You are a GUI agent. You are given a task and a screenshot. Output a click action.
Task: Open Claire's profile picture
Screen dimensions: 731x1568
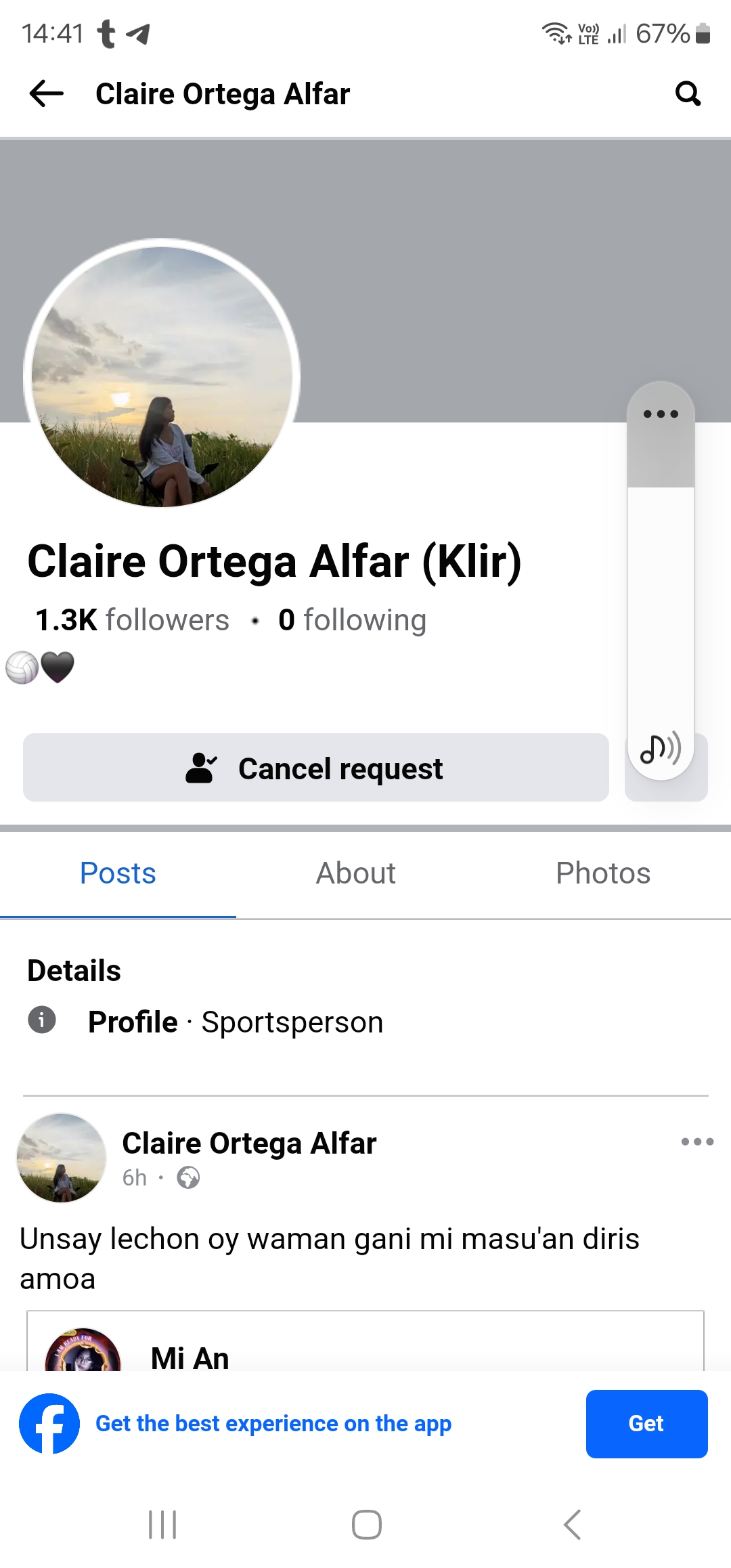162,376
